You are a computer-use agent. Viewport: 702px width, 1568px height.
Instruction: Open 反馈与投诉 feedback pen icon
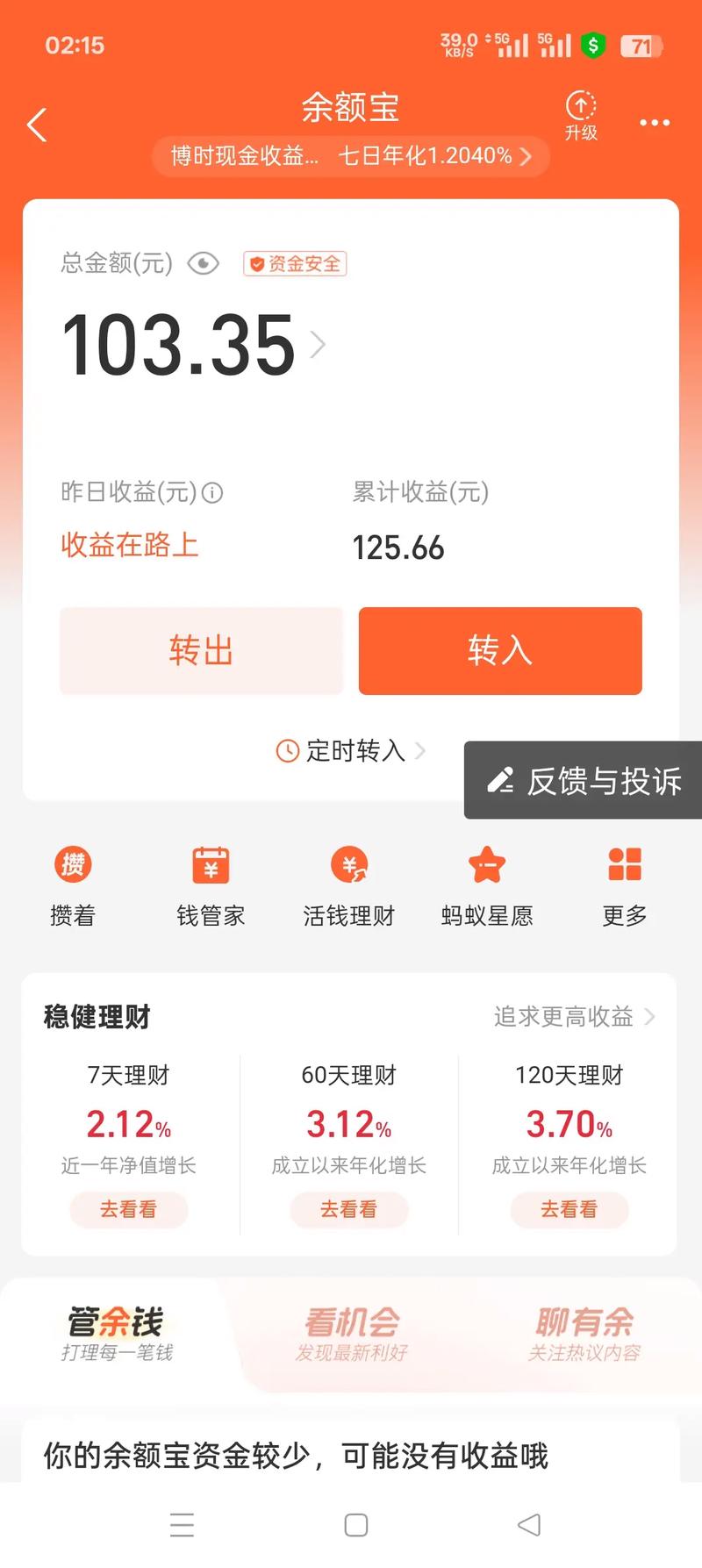(x=500, y=781)
